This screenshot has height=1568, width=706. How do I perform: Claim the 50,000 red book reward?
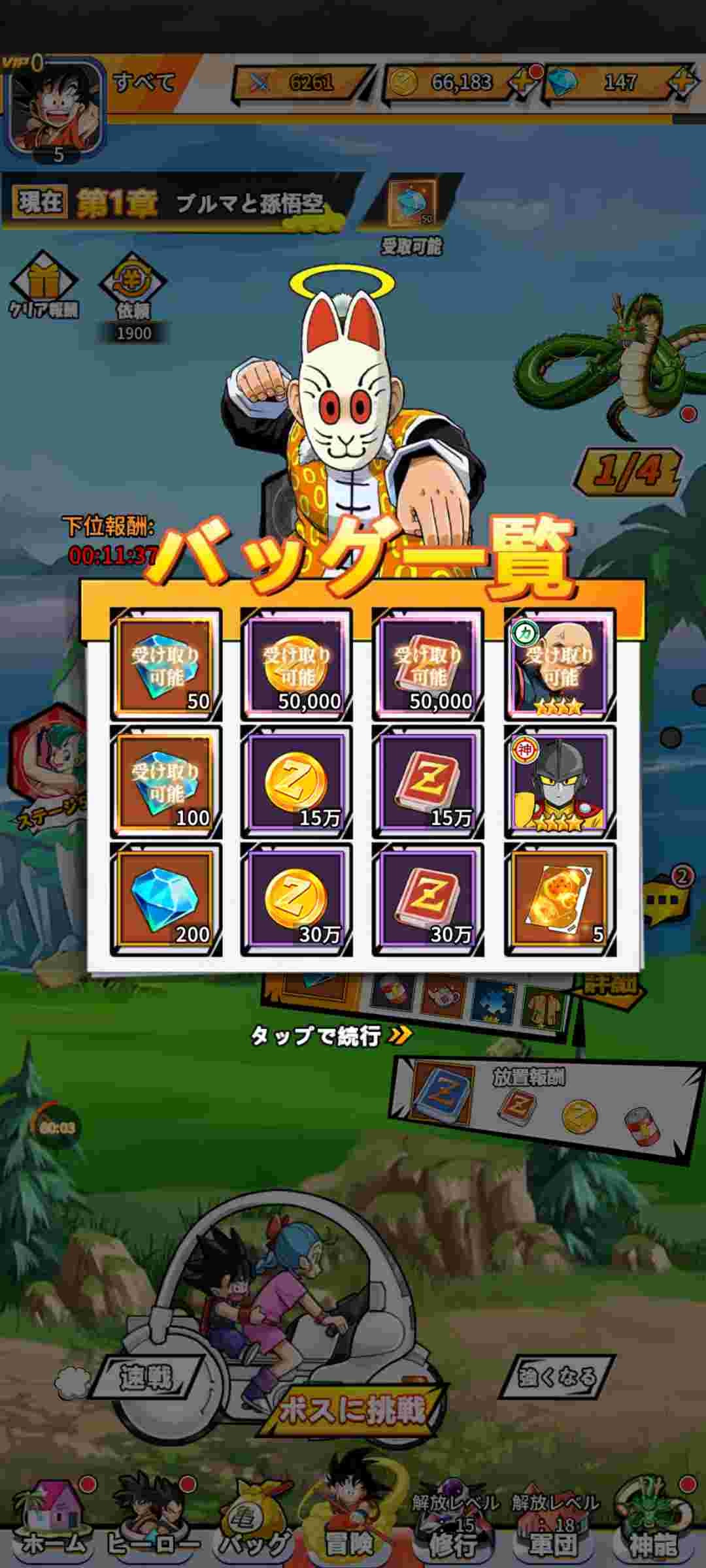[428, 665]
